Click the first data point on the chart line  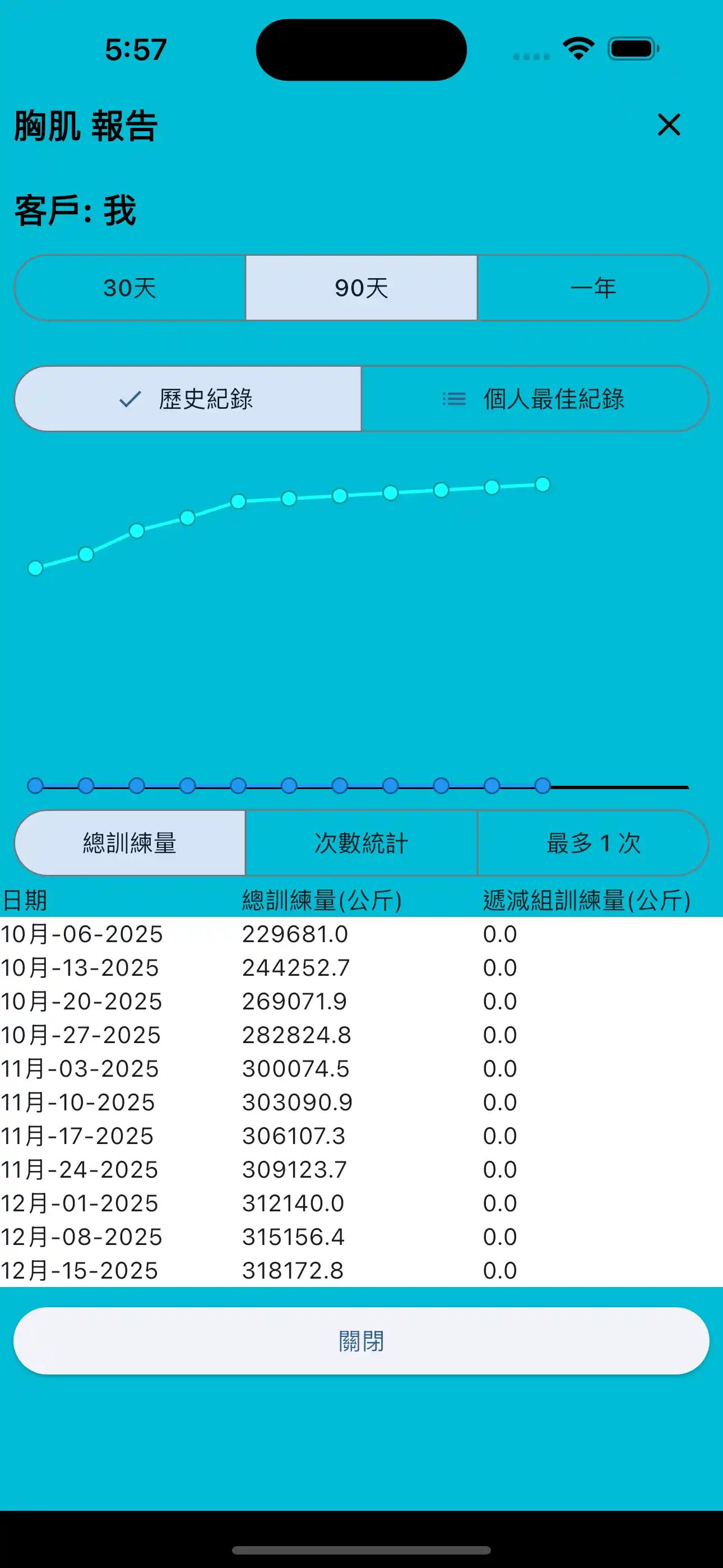(35, 568)
